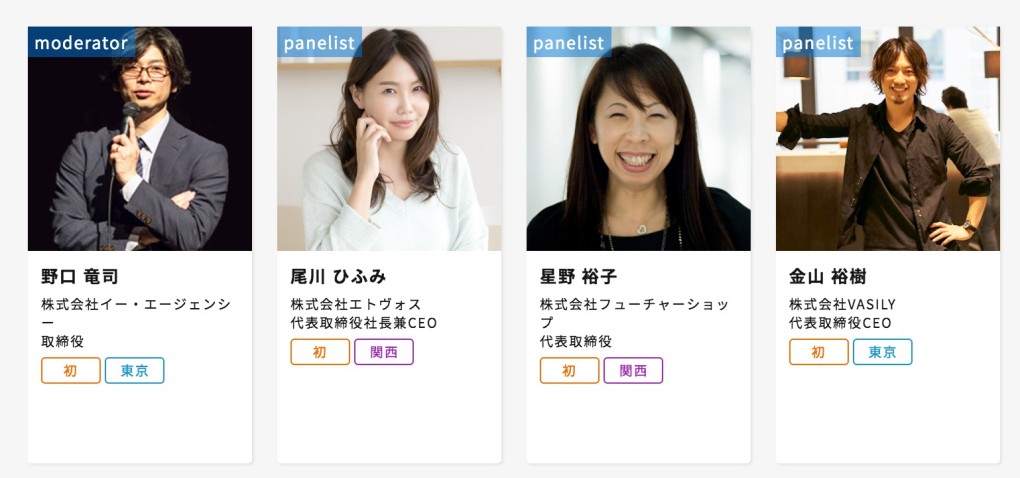
Task: Open panelist 尾川 ひふみ's profile card
Action: [x=389, y=245]
